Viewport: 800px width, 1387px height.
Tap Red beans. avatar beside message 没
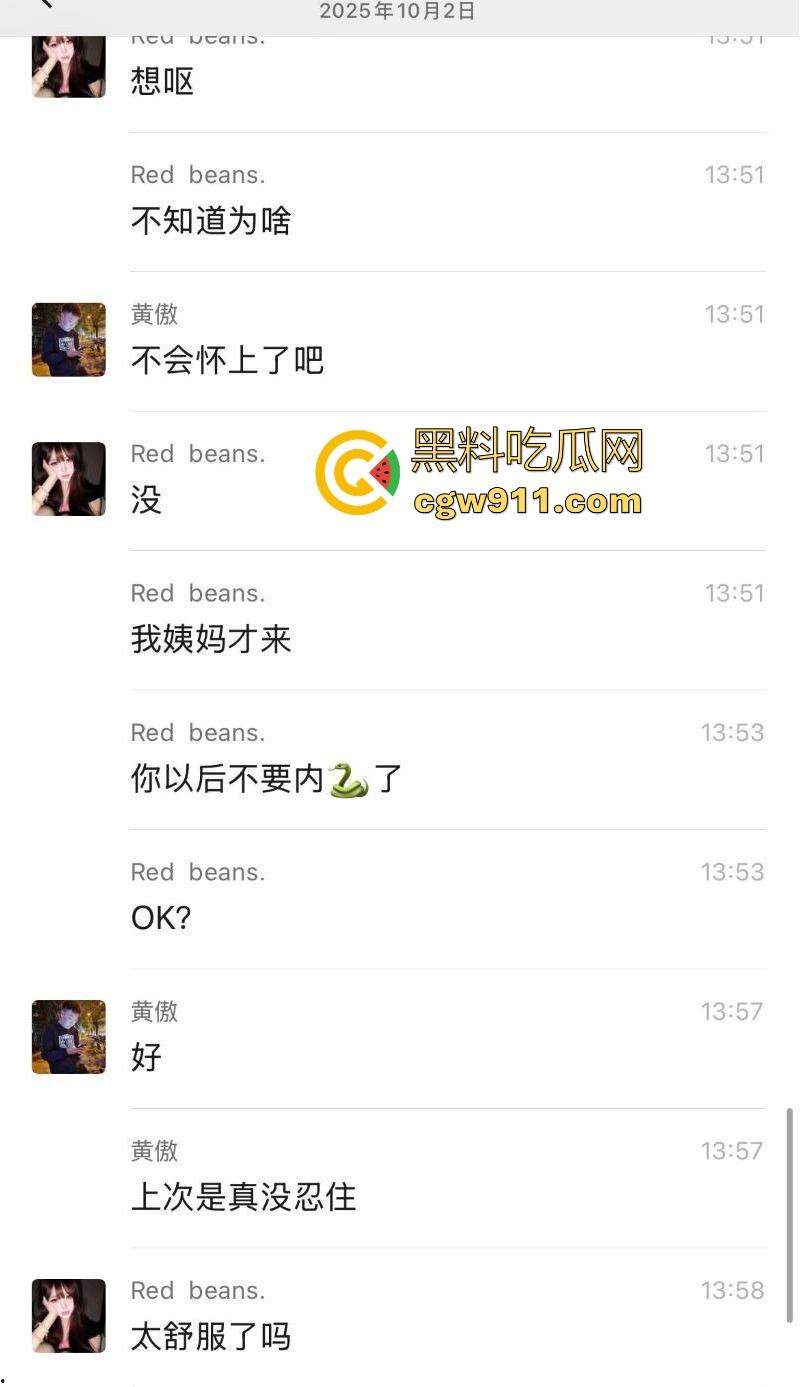pyautogui.click(x=67, y=479)
